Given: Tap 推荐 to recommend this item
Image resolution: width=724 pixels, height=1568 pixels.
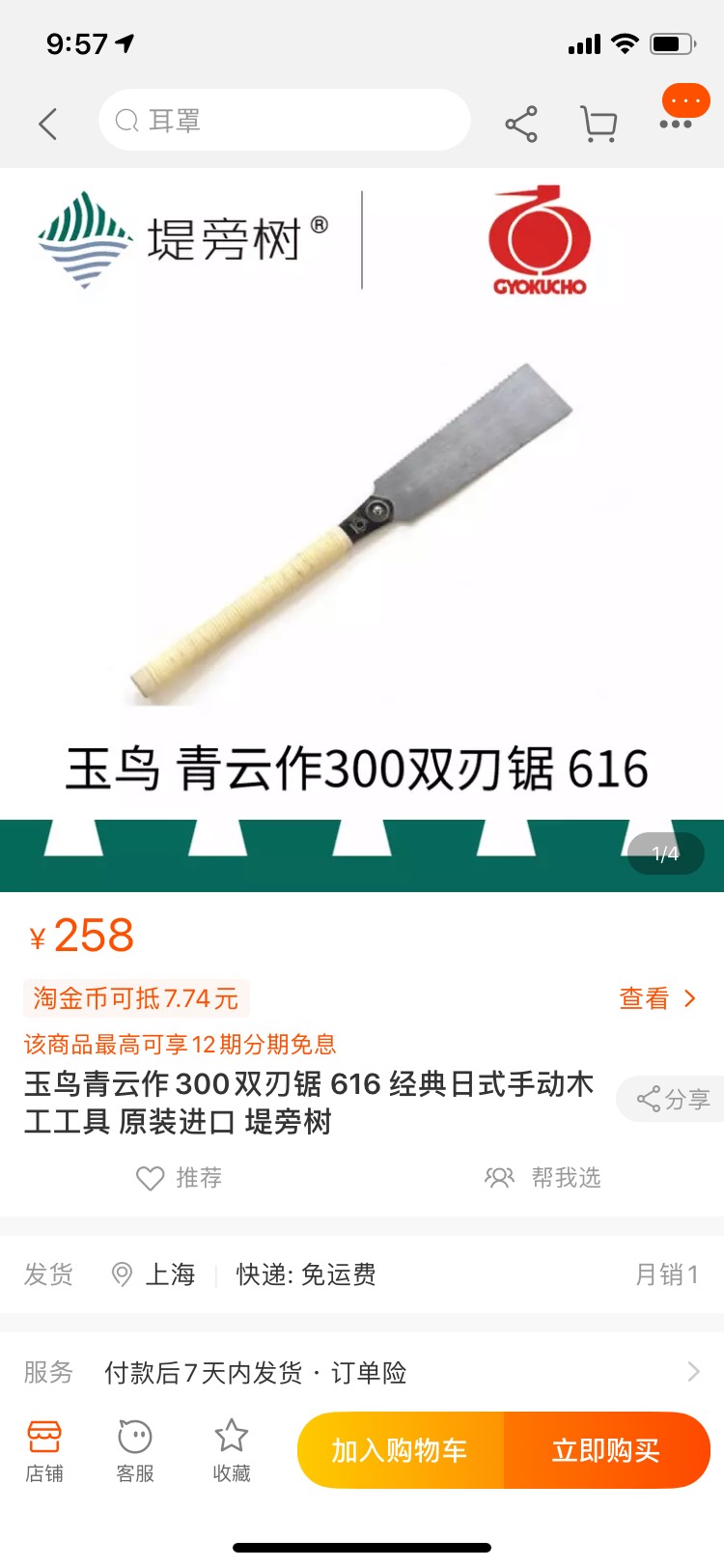Looking at the screenshot, I should pos(180,1178).
